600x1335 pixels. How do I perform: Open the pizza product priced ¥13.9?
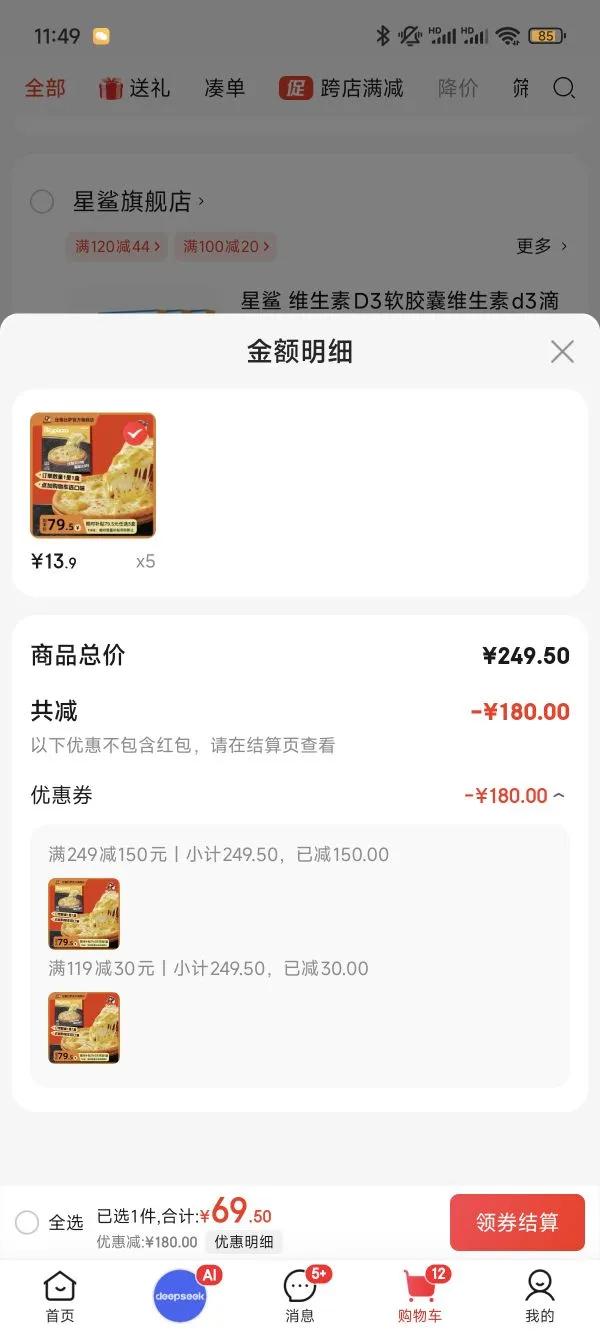[x=93, y=476]
